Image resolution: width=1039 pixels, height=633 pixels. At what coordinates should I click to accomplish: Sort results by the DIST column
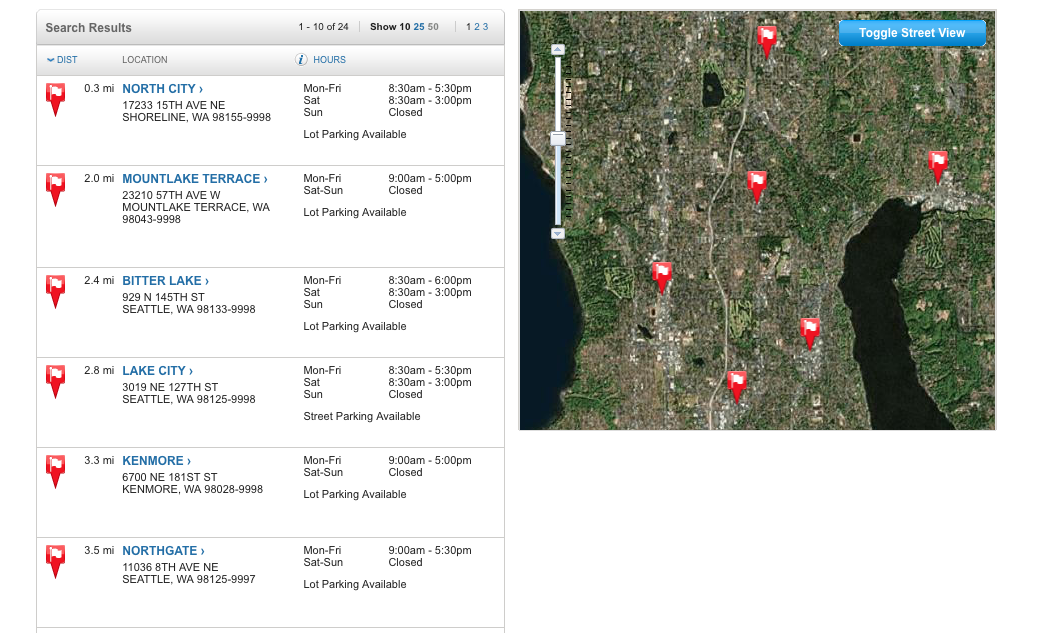(x=62, y=60)
